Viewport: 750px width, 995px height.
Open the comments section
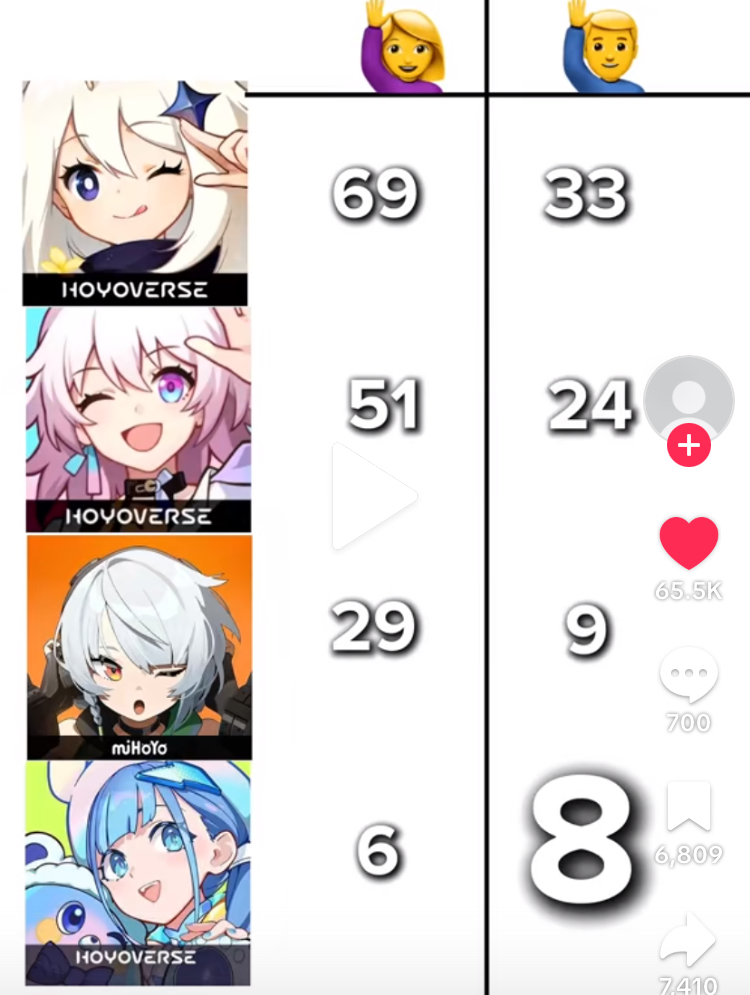click(x=689, y=675)
